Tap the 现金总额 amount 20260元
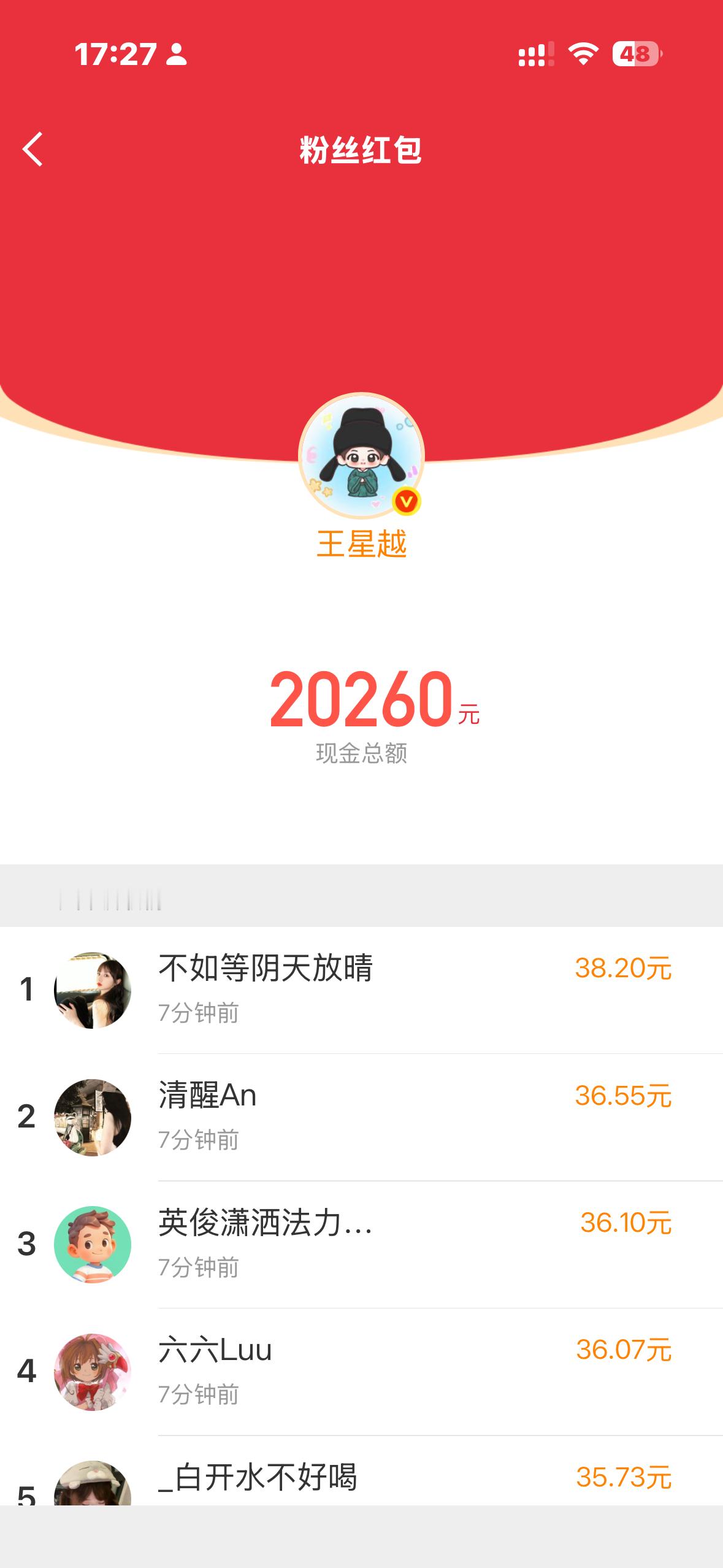This screenshot has width=723, height=1568. (361, 701)
